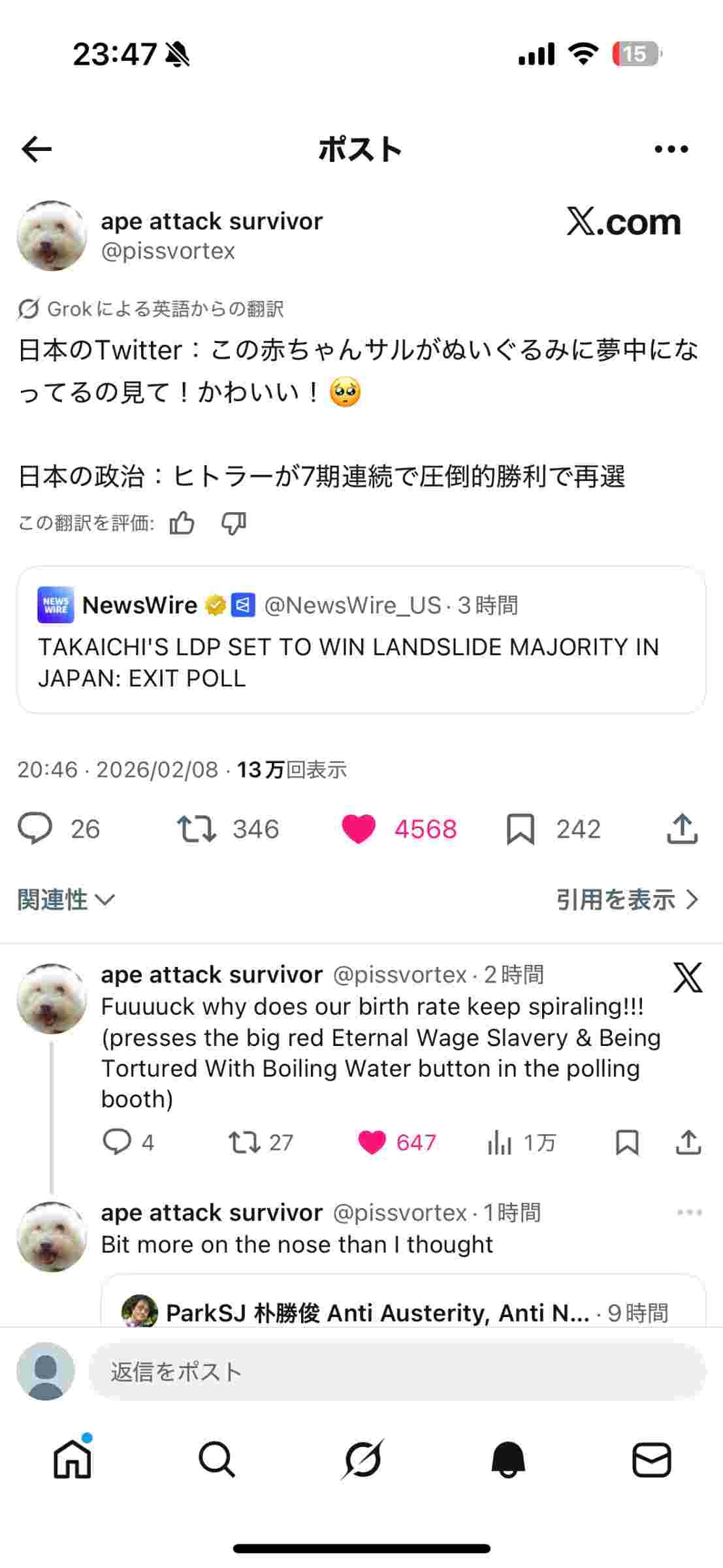The image size is (723, 1568).
Task: Open the Messages envelope tab
Action: [651, 1460]
